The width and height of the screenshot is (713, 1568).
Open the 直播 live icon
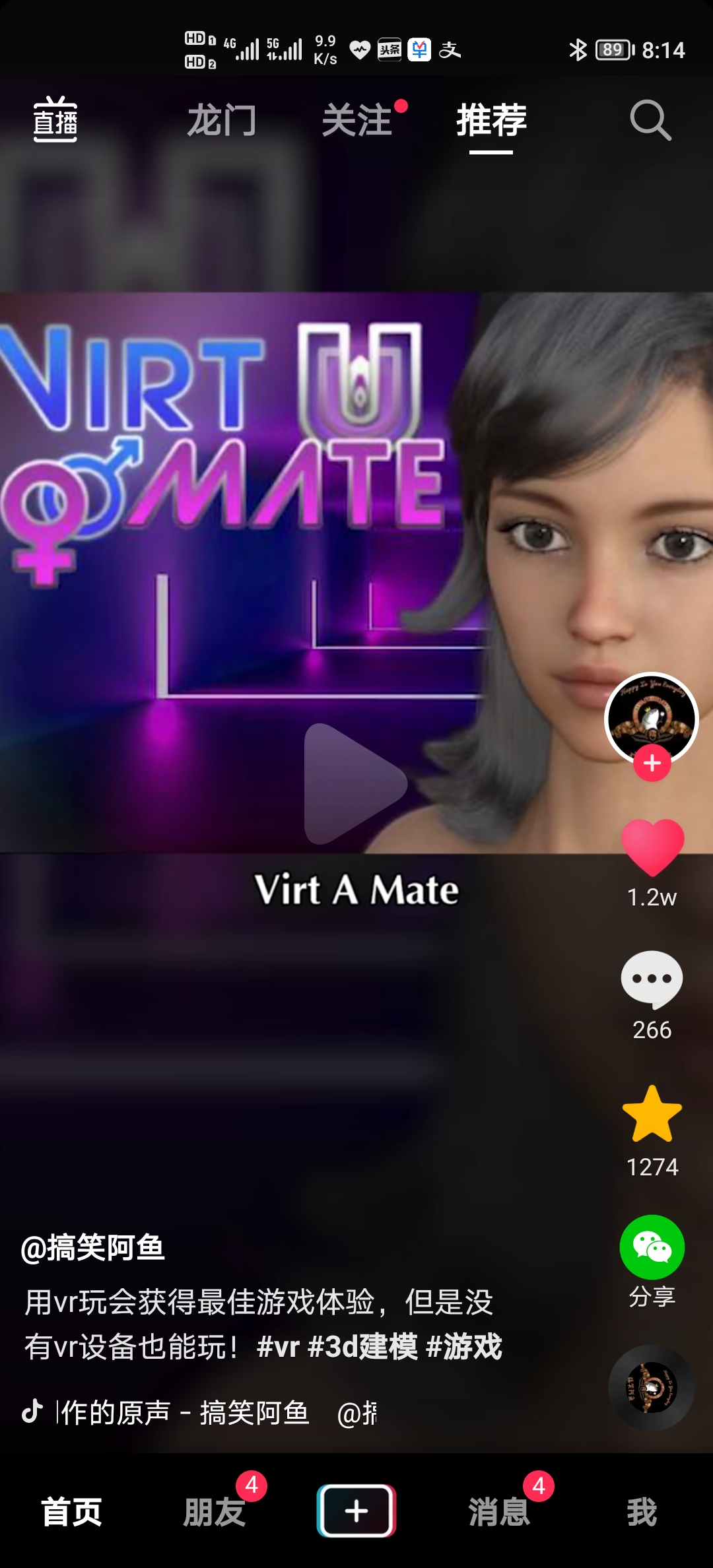[x=55, y=119]
